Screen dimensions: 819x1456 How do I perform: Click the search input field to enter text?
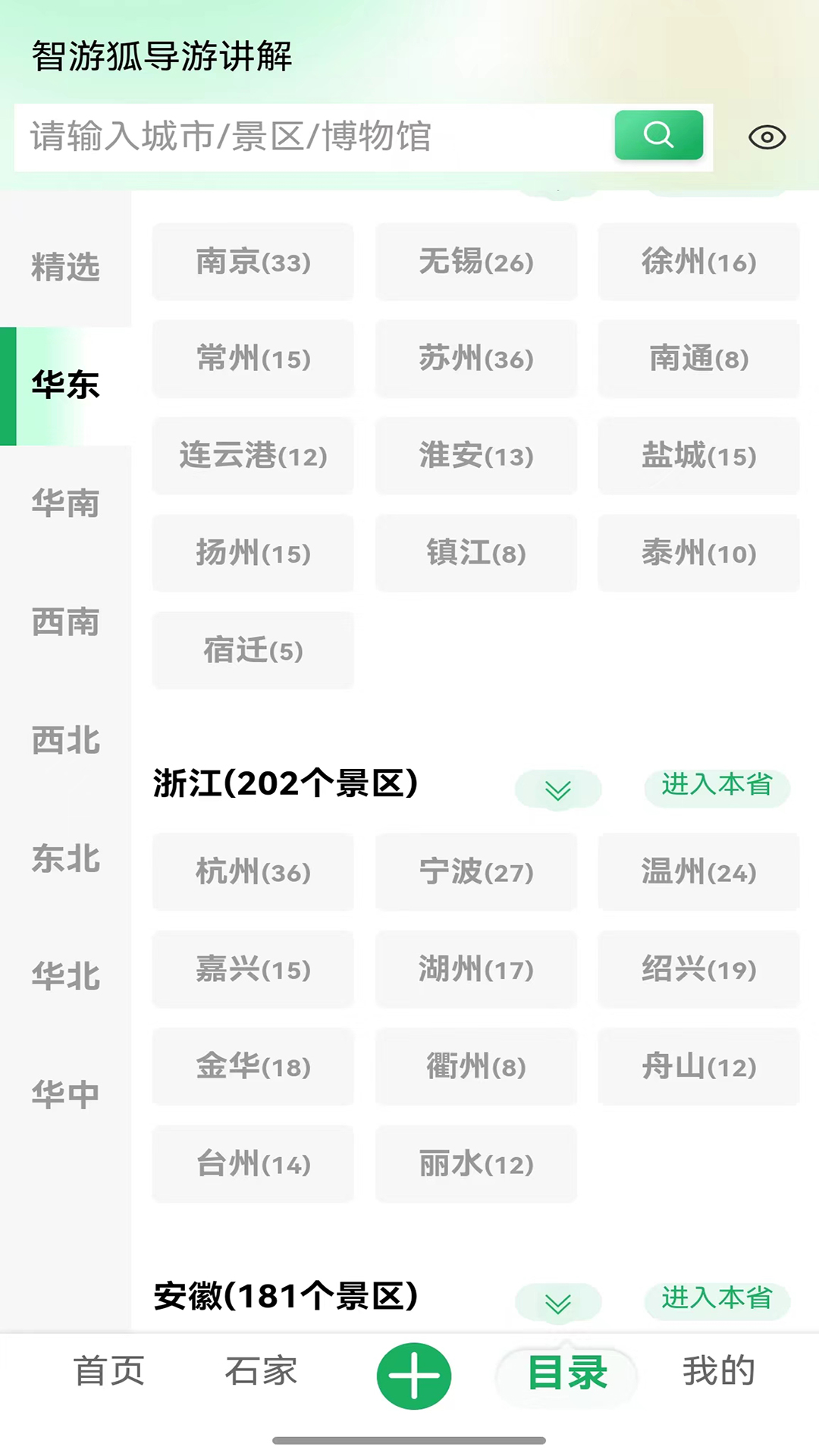[303, 136]
